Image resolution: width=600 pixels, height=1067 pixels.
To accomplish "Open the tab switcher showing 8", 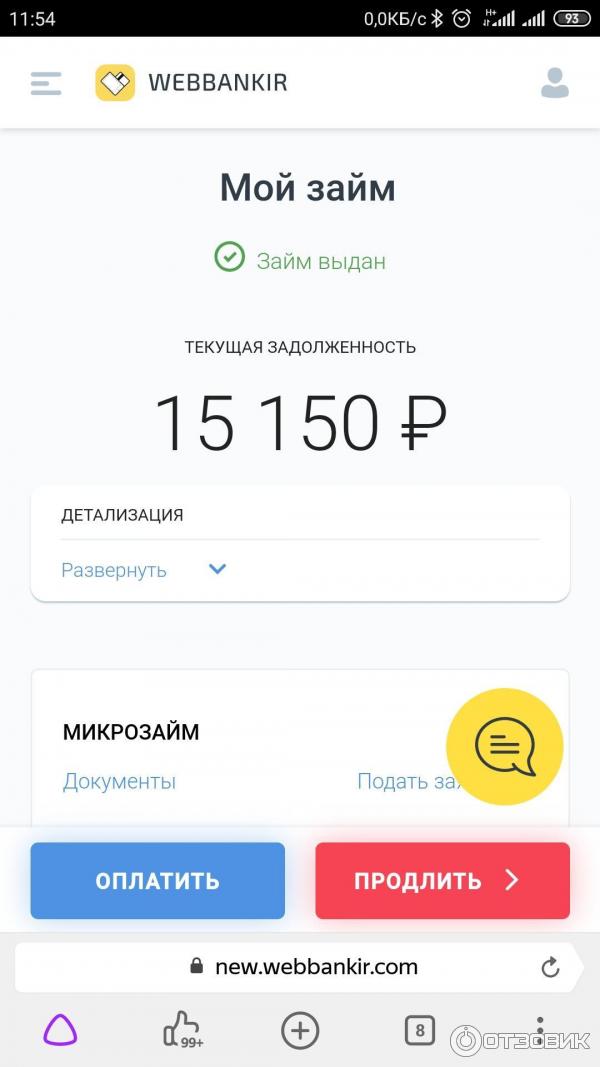I will pos(420,1030).
